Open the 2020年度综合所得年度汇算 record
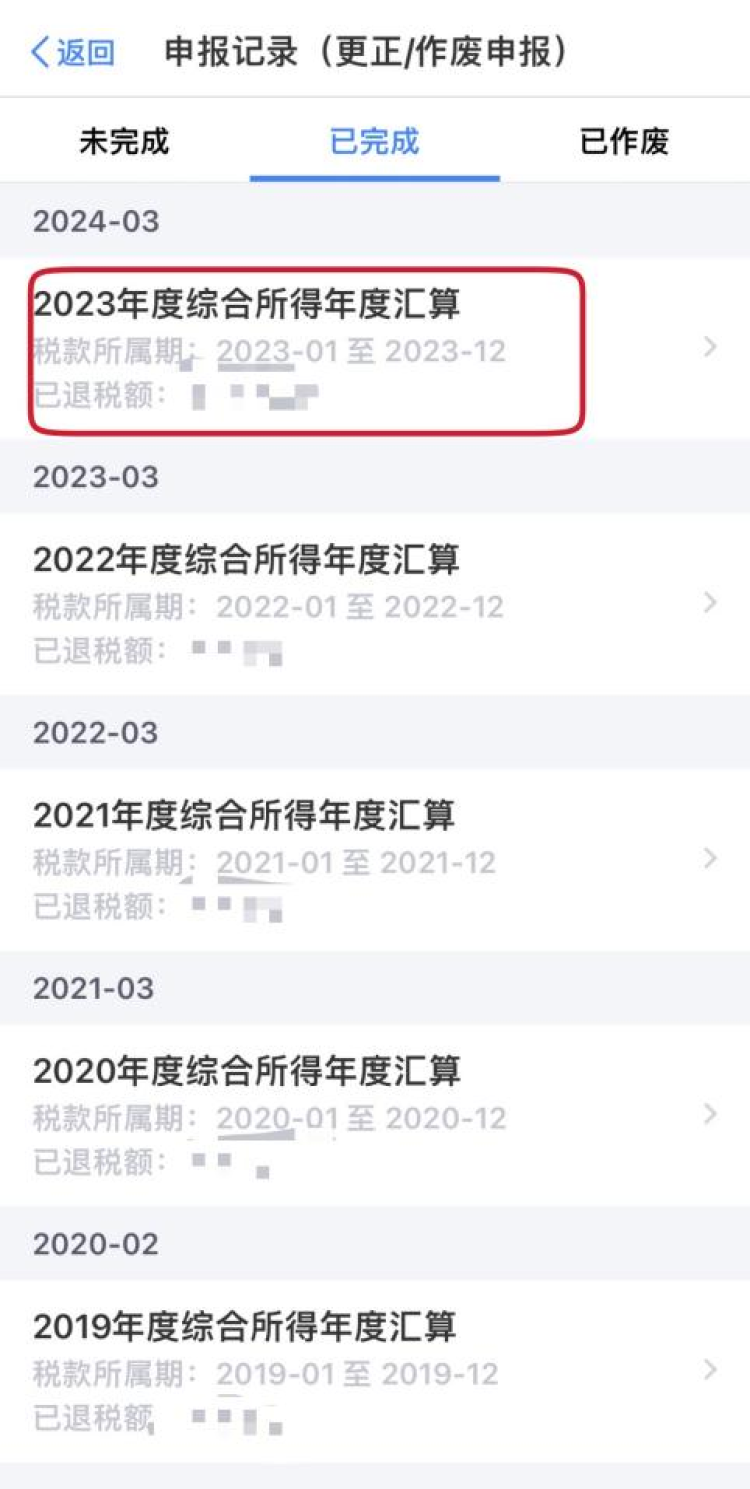The image size is (750, 1489). 374,1115
